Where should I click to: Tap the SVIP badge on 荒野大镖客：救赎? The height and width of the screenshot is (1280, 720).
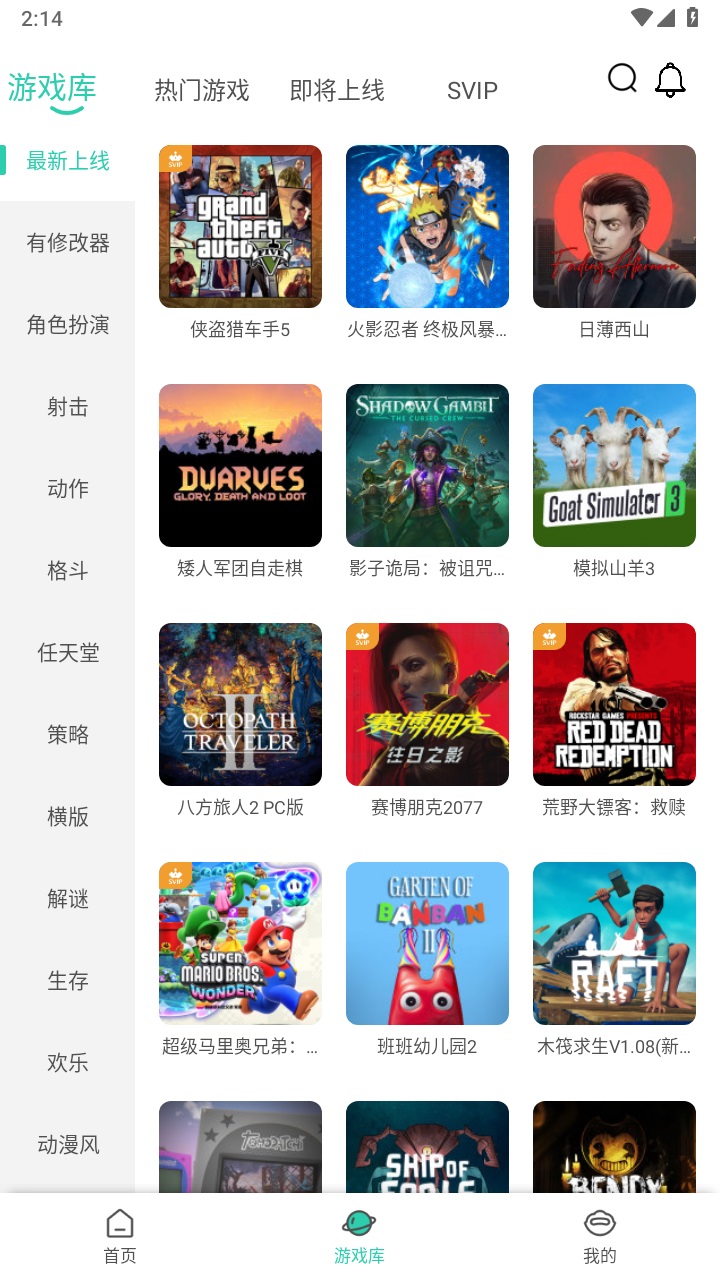pyautogui.click(x=548, y=637)
